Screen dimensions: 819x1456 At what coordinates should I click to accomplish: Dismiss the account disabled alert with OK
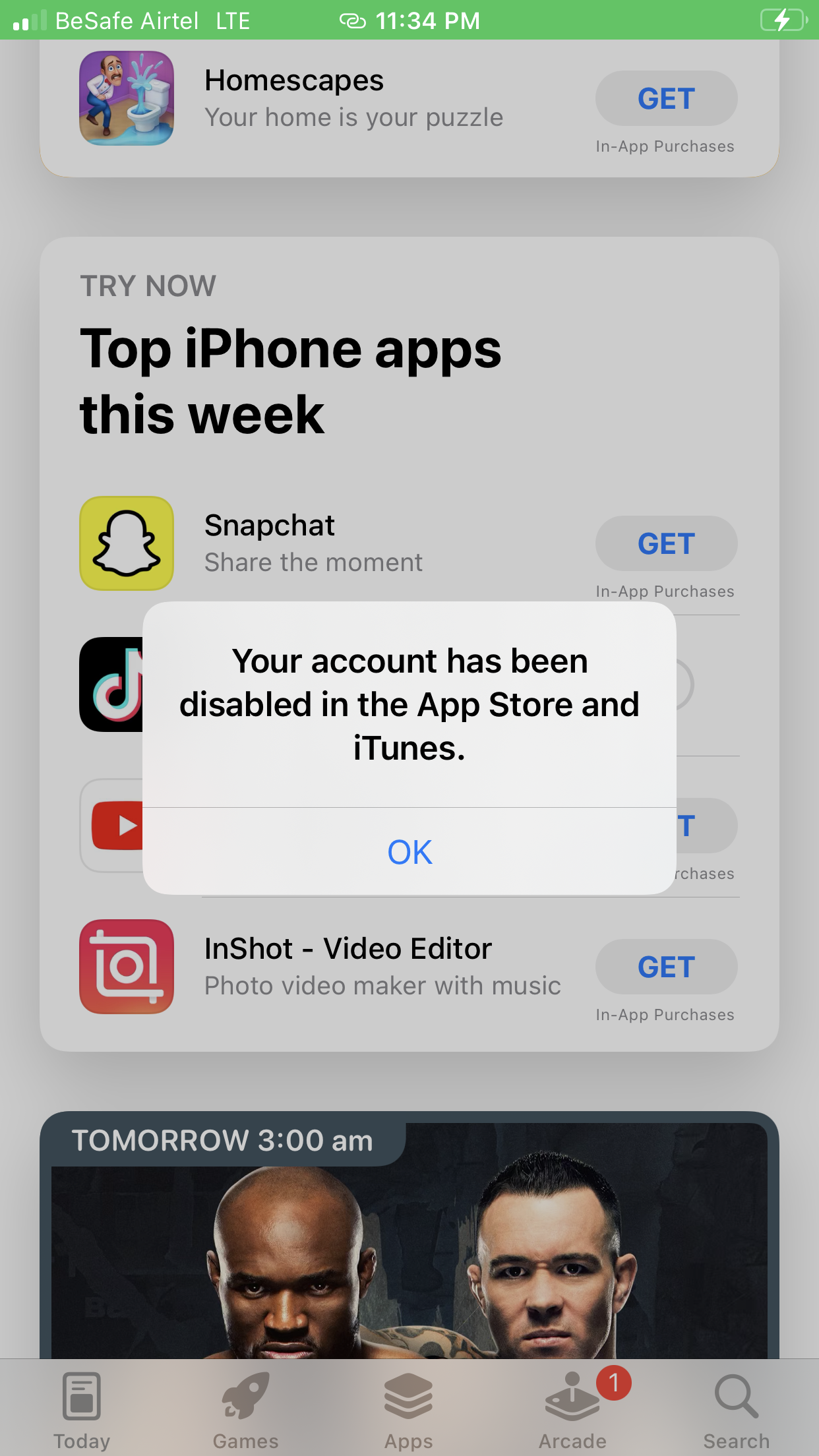coord(409,851)
